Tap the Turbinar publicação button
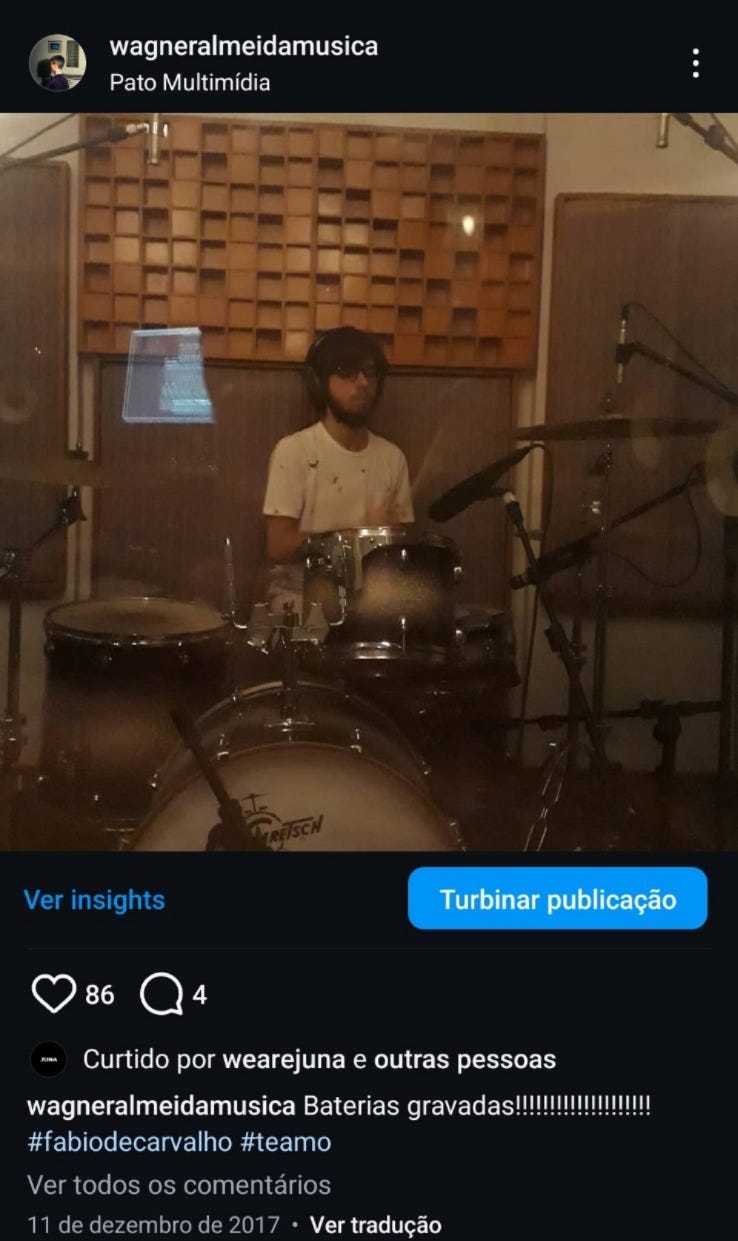 [557, 898]
